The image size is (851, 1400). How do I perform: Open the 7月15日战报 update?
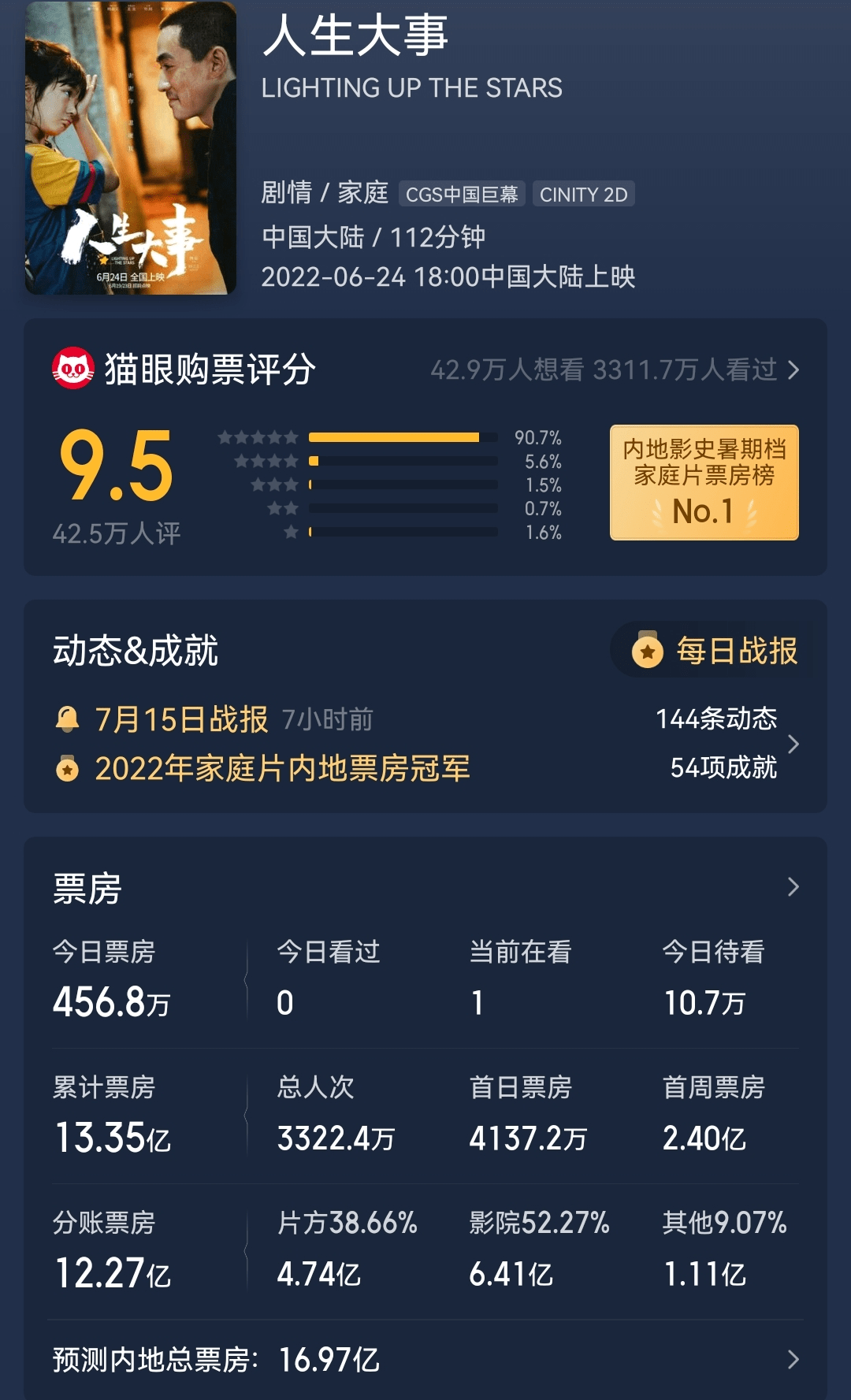[181, 719]
